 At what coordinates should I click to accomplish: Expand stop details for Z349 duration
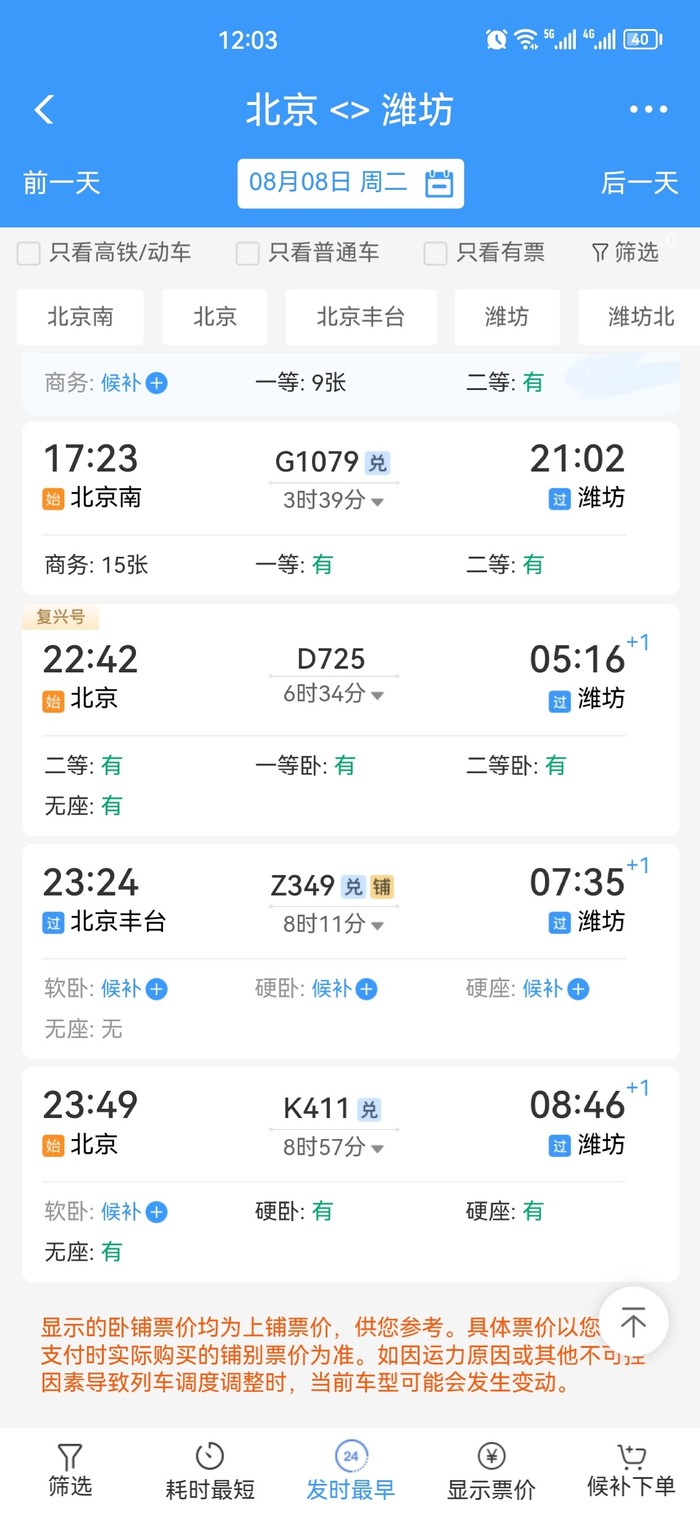pyautogui.click(x=333, y=925)
